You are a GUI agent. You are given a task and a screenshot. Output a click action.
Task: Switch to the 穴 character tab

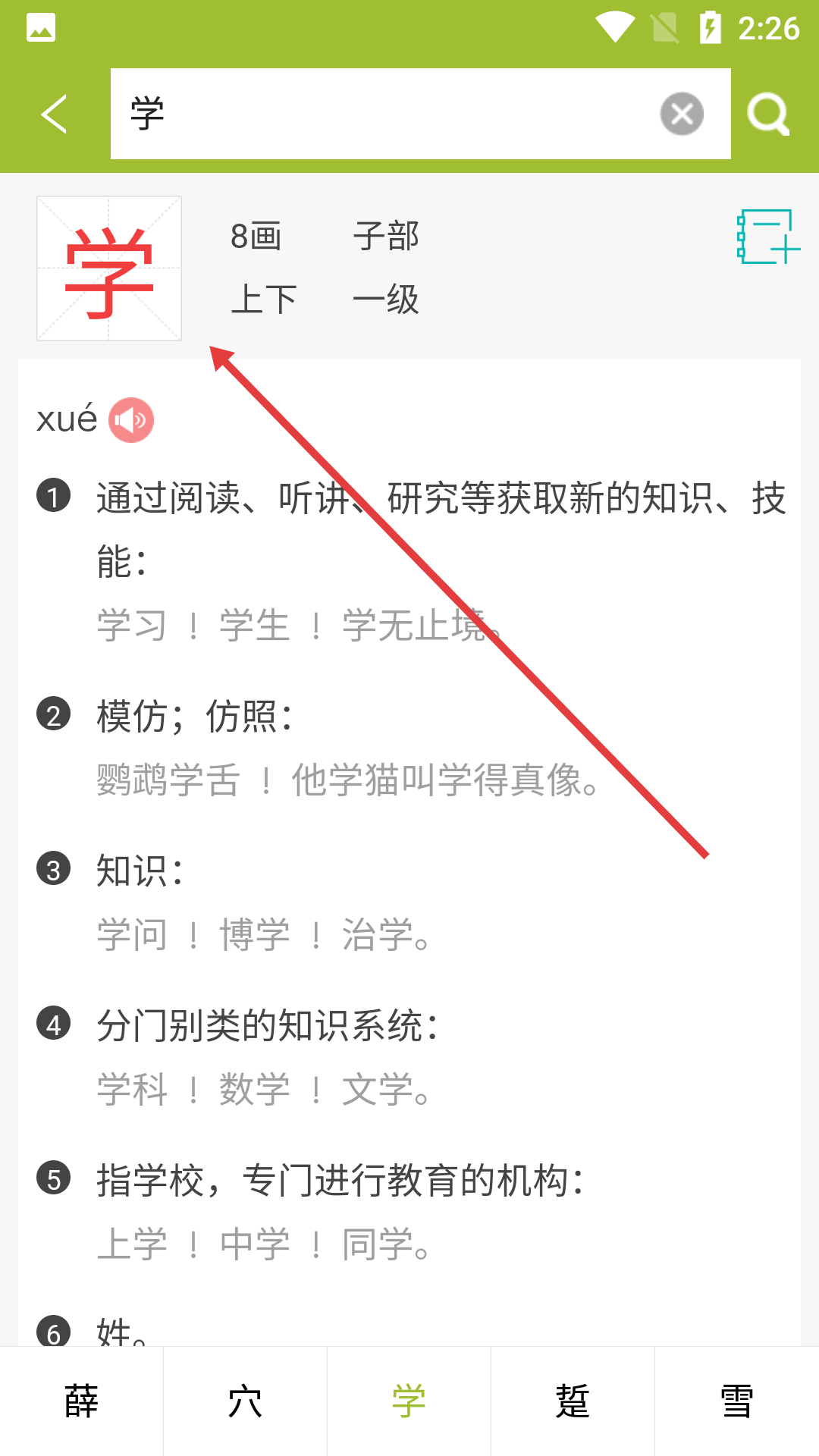(245, 1401)
